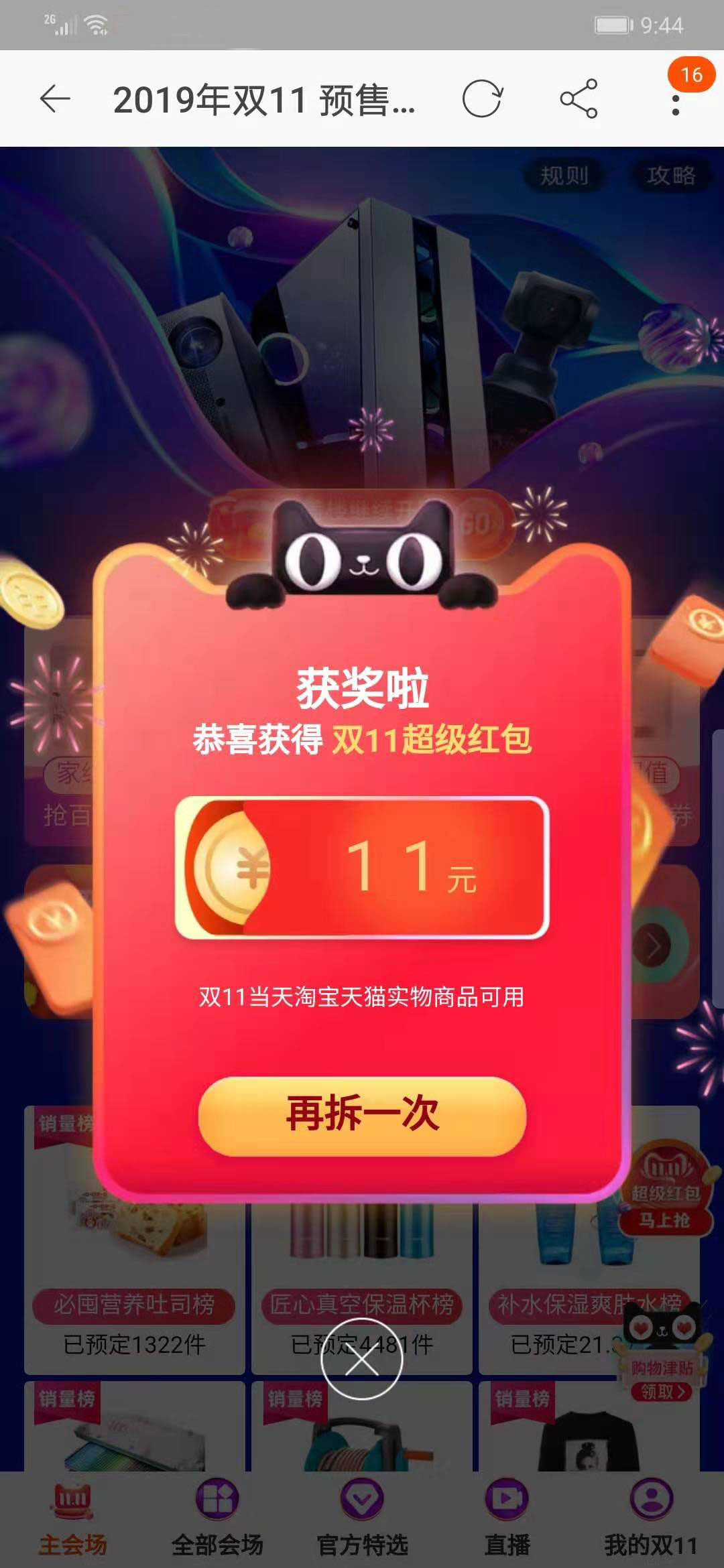Open the overflow menu with badge
This screenshot has width=724, height=1568.
click(676, 99)
